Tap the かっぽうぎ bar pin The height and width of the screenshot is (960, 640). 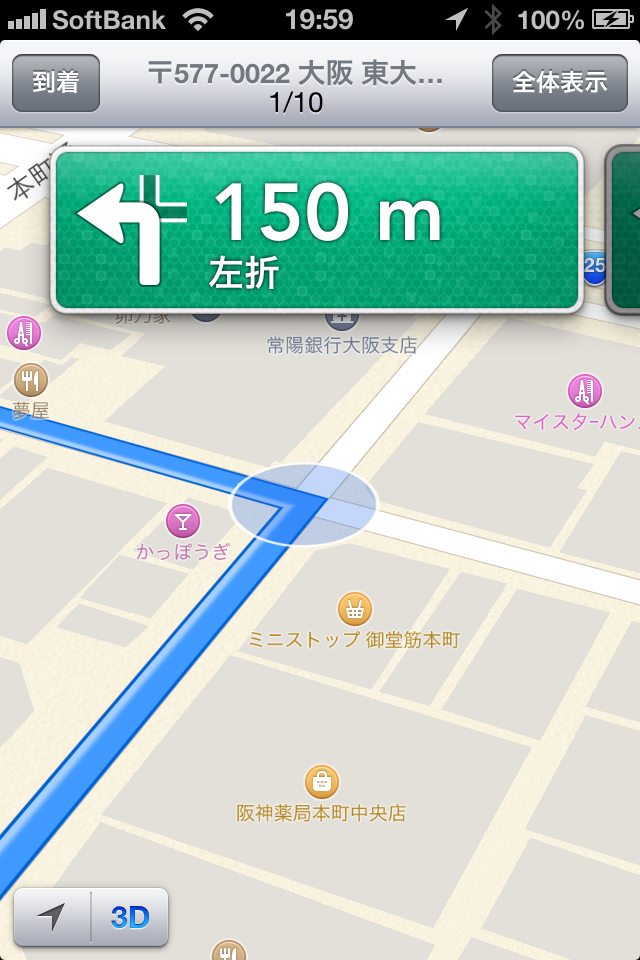point(183,520)
